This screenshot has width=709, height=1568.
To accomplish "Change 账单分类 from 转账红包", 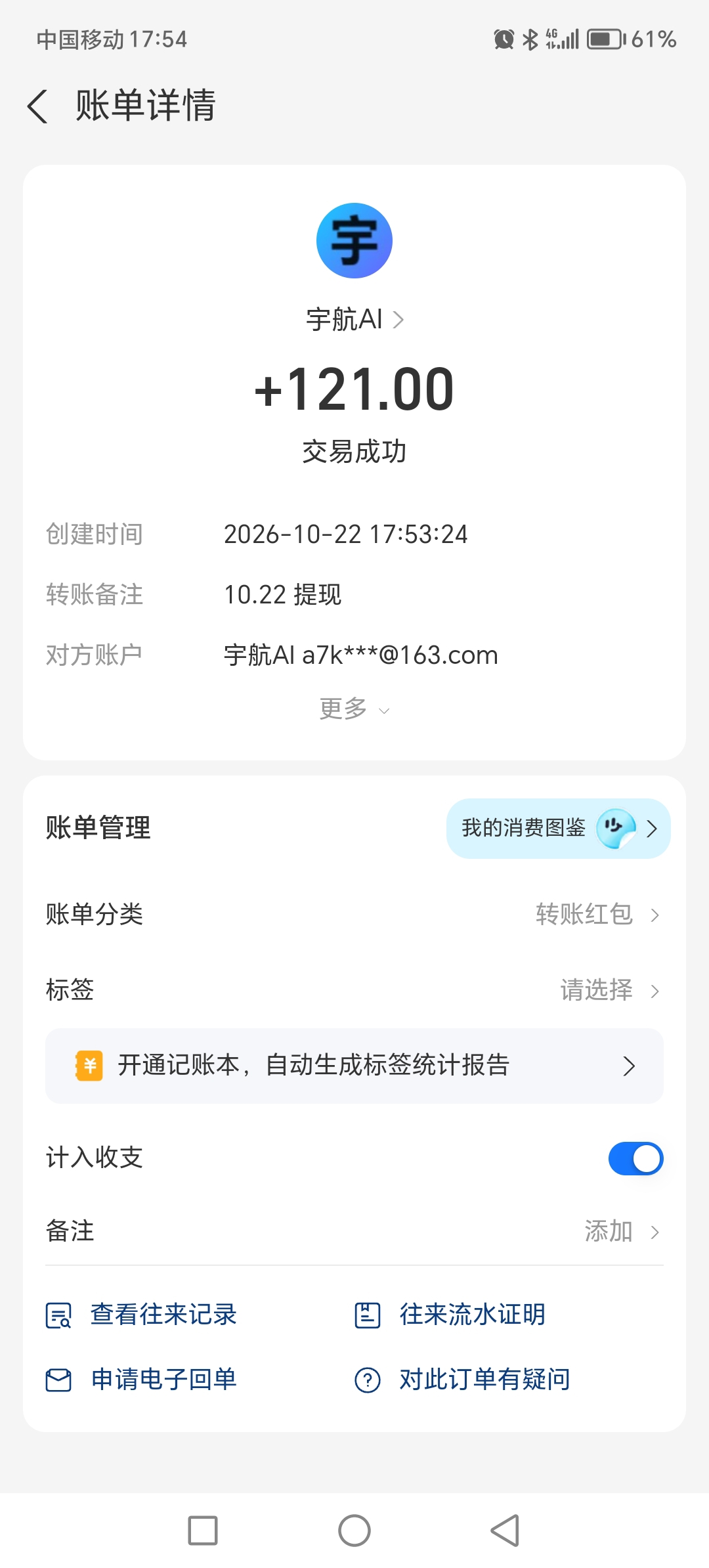I will click(x=354, y=914).
